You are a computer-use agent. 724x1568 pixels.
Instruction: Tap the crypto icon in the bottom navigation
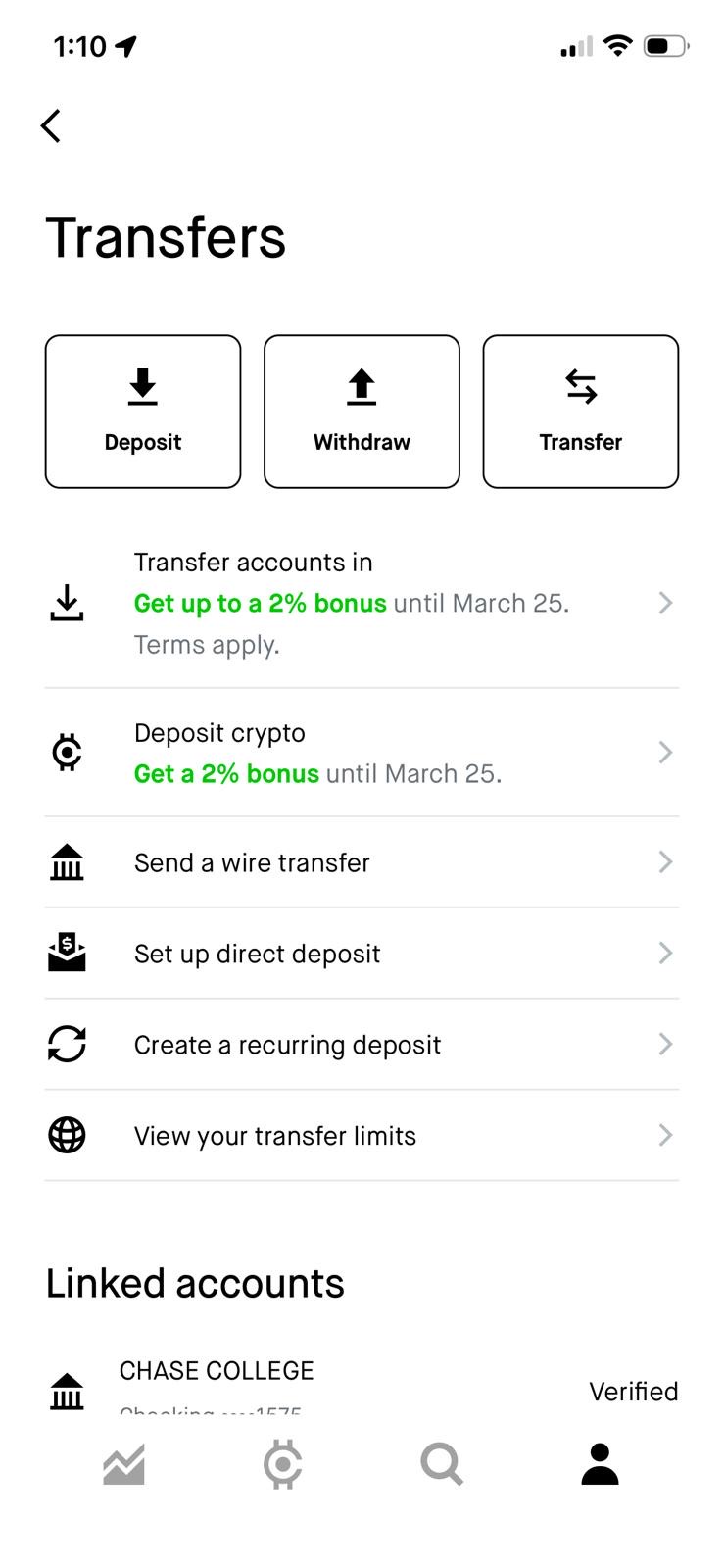click(282, 1464)
